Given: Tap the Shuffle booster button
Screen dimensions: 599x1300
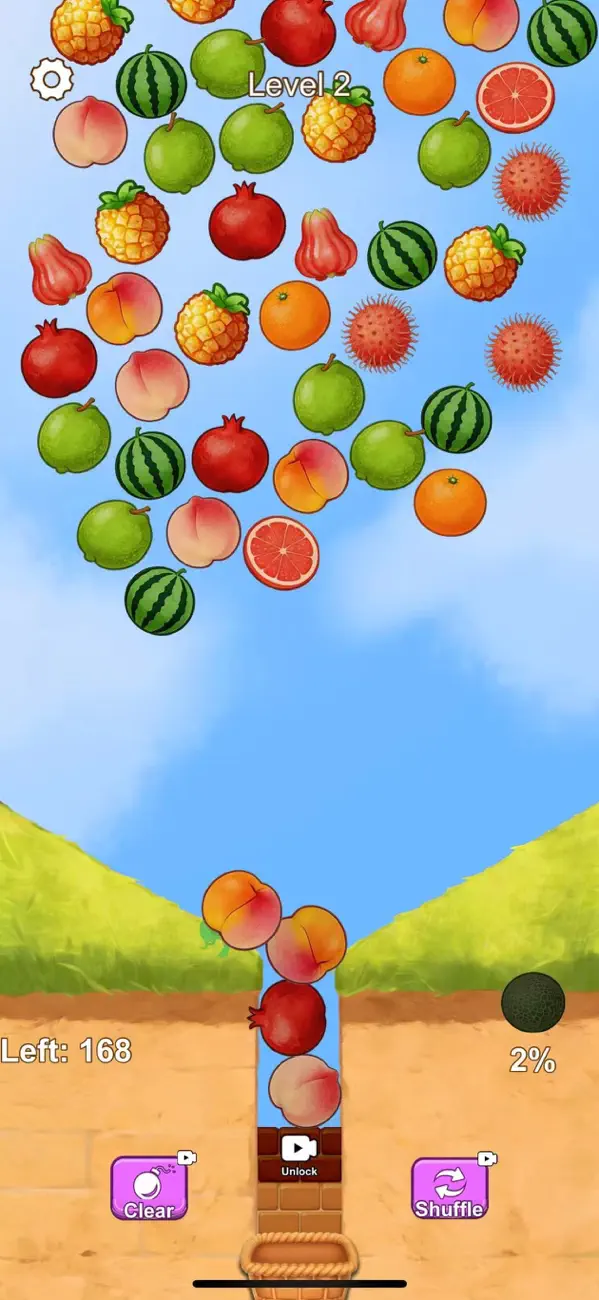Looking at the screenshot, I should coord(449,1188).
